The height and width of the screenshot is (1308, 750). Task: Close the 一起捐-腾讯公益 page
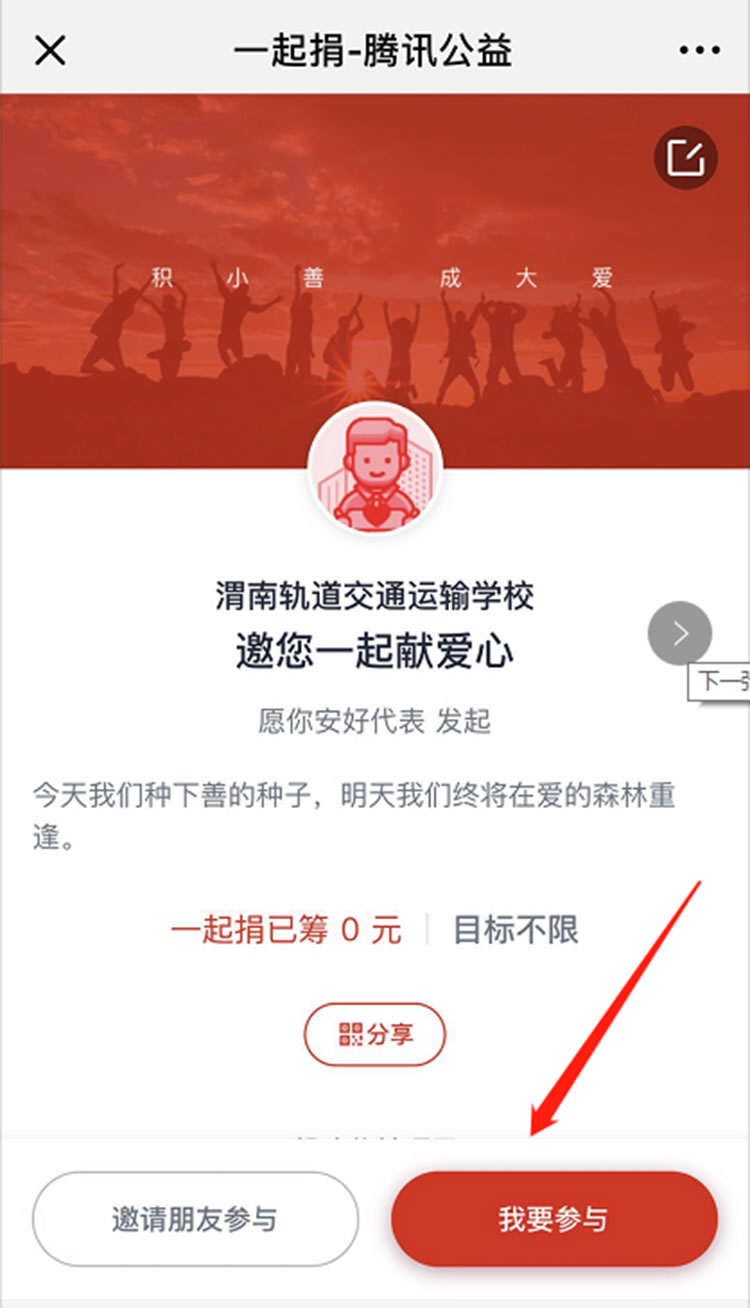pyautogui.click(x=49, y=50)
